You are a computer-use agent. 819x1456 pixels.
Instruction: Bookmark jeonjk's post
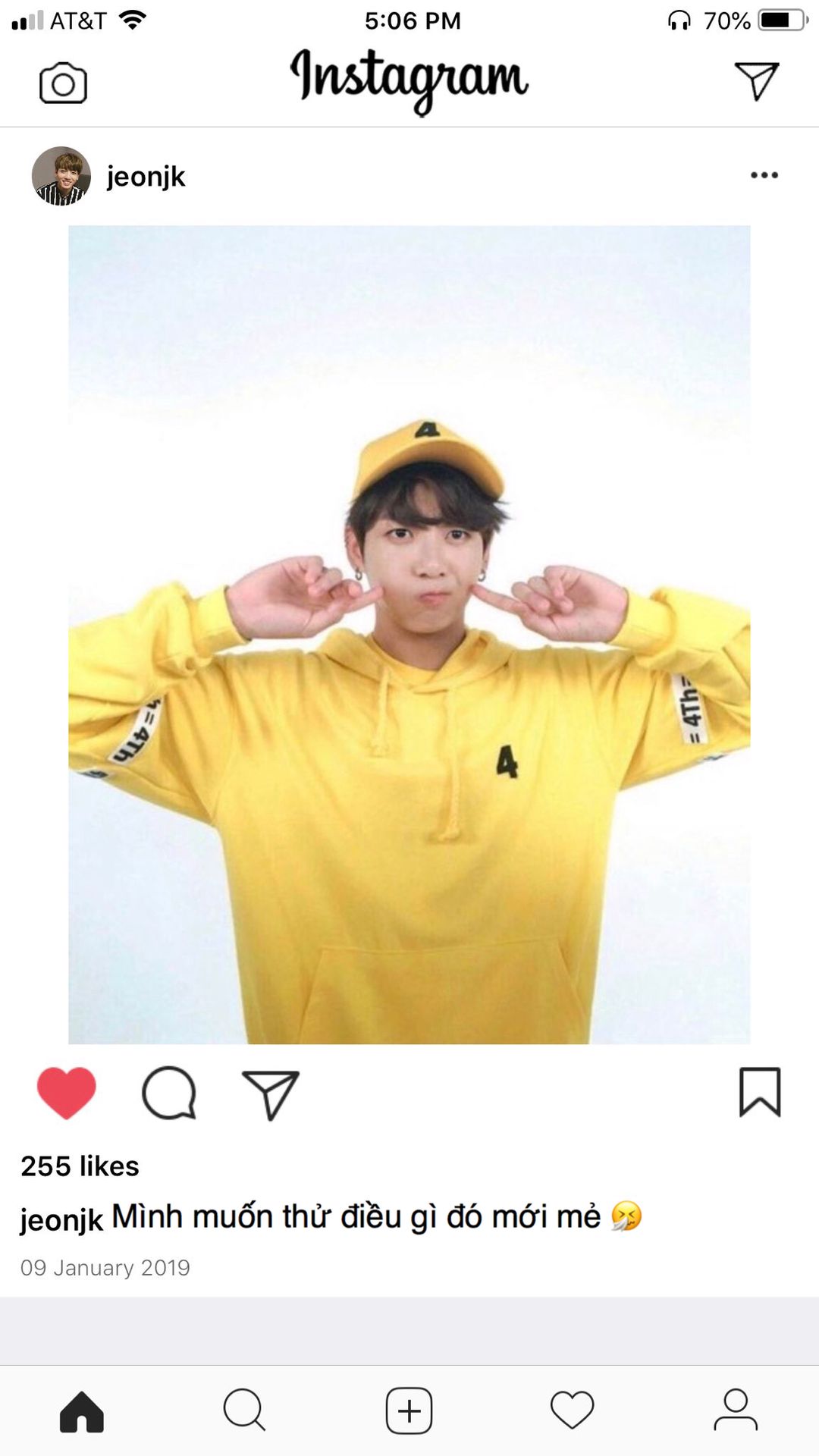(x=760, y=1092)
